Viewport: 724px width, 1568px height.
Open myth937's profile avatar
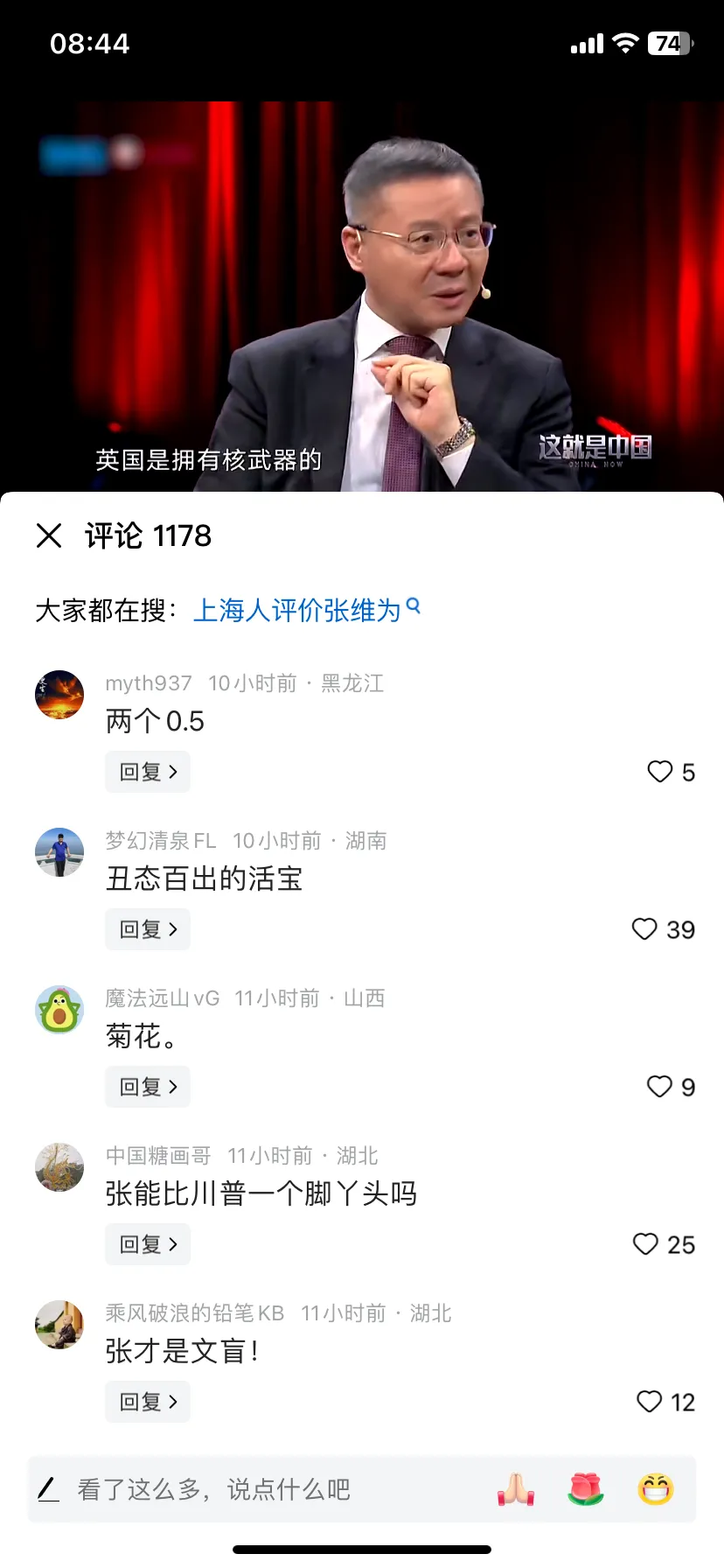[x=59, y=694]
